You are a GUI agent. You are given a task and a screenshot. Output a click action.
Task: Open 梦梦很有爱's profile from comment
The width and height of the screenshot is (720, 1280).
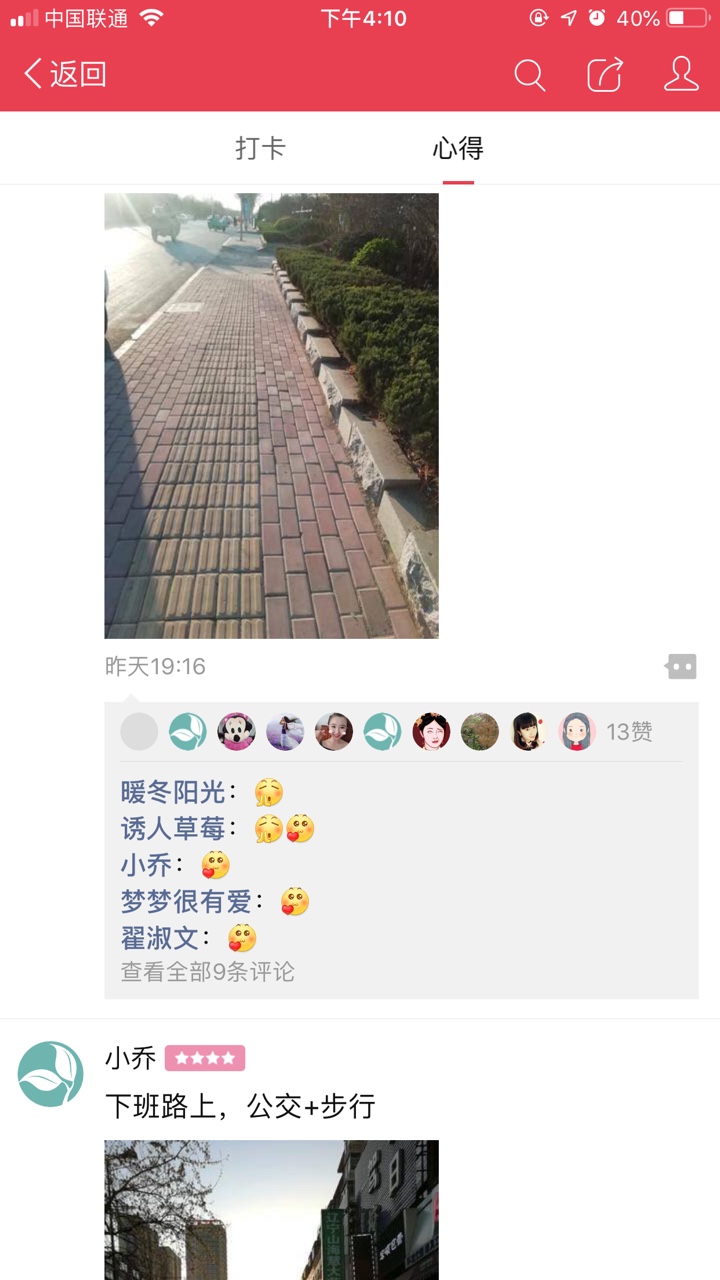[186, 901]
